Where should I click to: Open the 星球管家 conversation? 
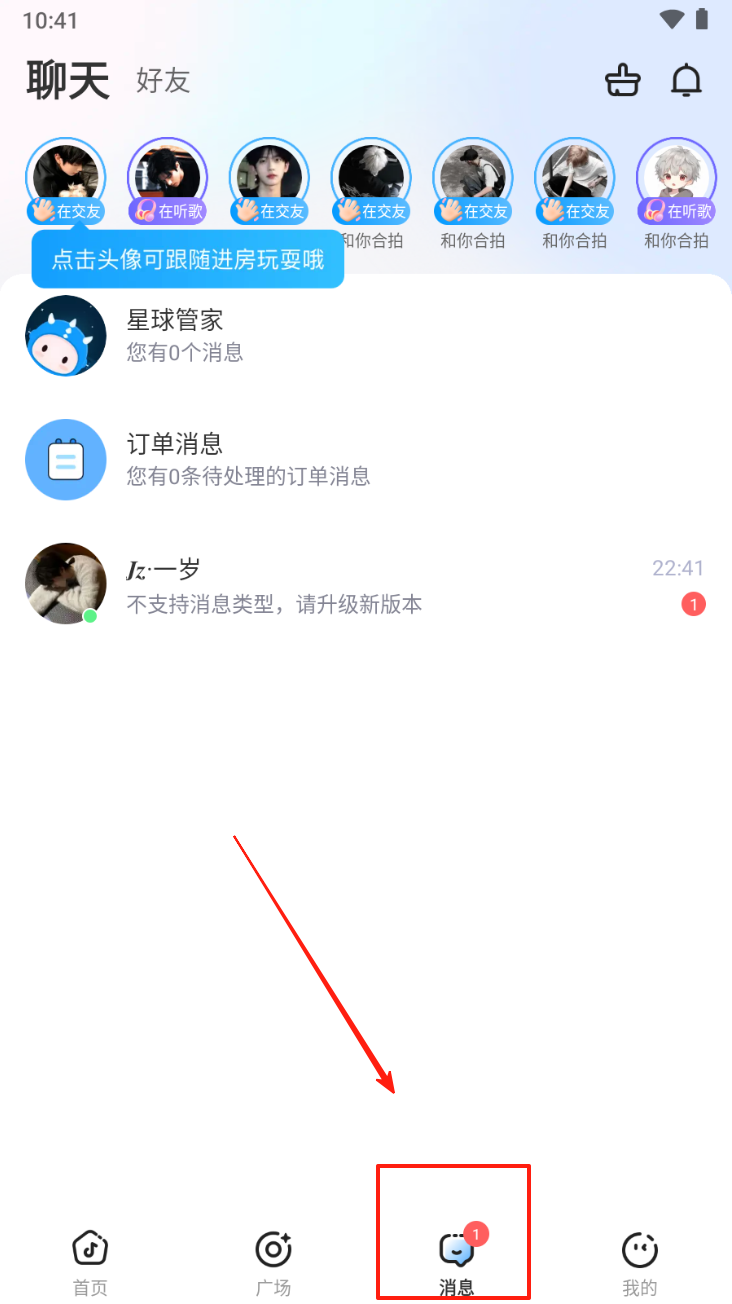click(366, 336)
